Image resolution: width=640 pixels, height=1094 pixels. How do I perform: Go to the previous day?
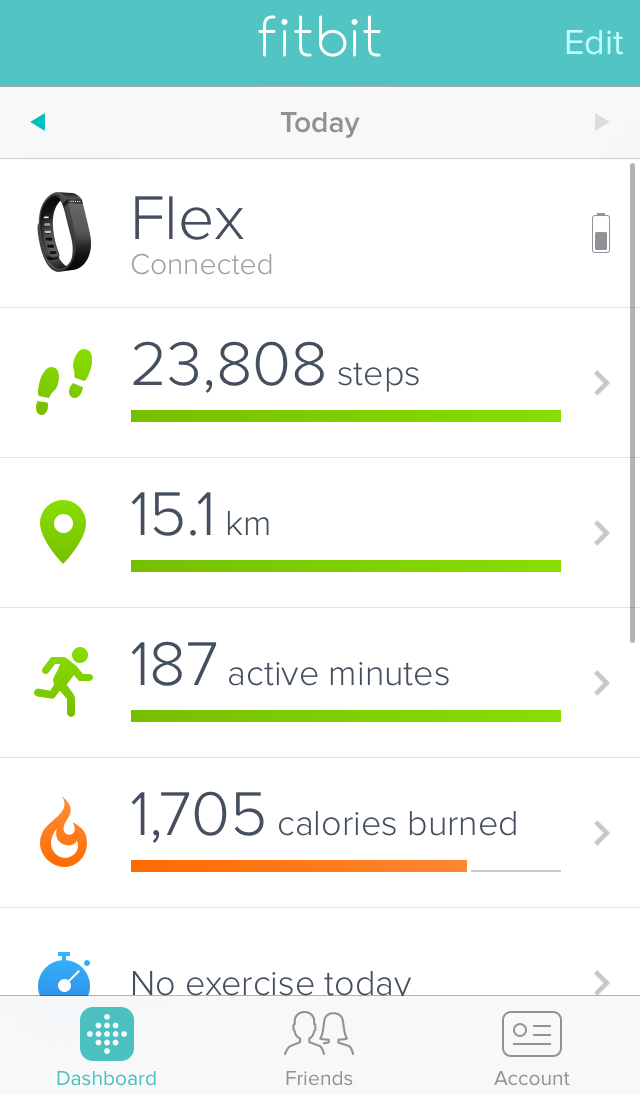click(38, 122)
